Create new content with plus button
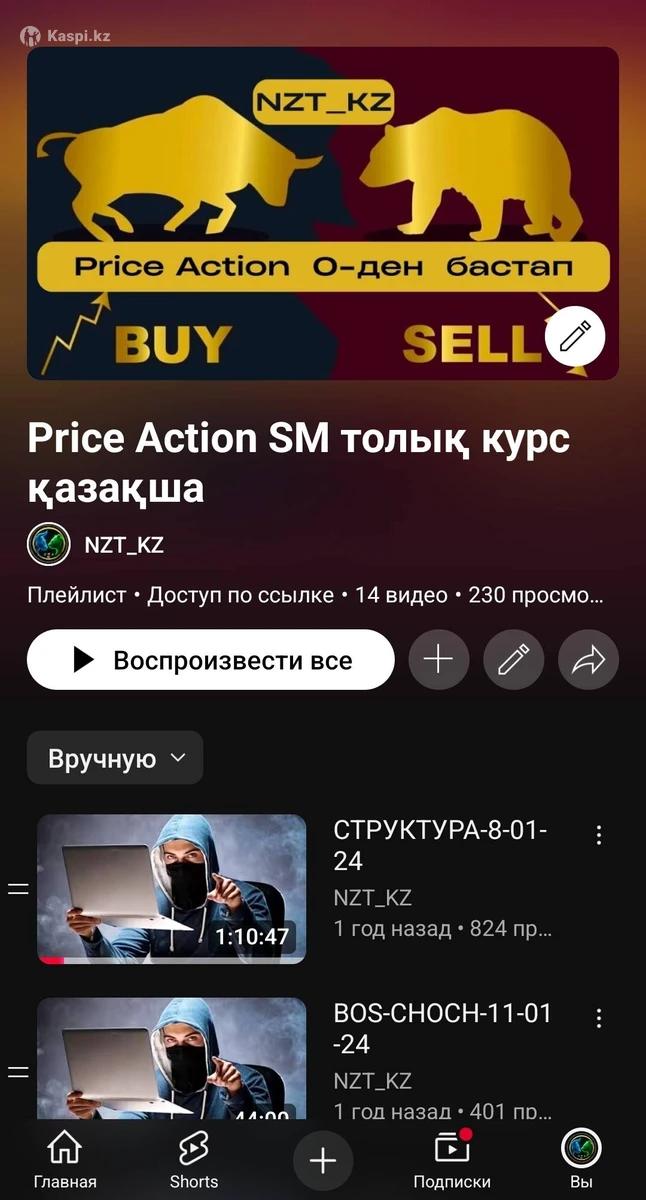Image resolution: width=646 pixels, height=1200 pixels. coord(323,1160)
